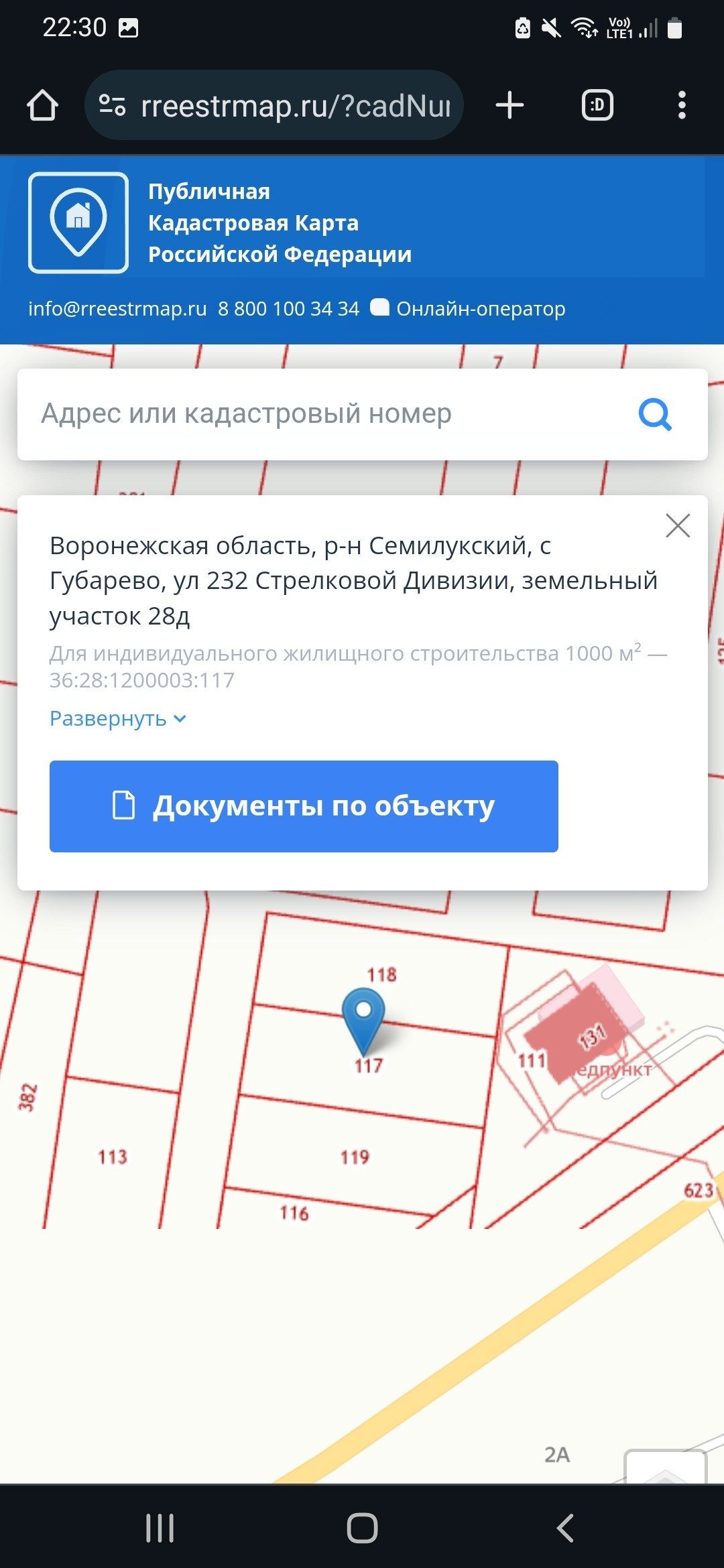724x1568 pixels.
Task: Expand details with Развернуть
Action: tap(117, 718)
